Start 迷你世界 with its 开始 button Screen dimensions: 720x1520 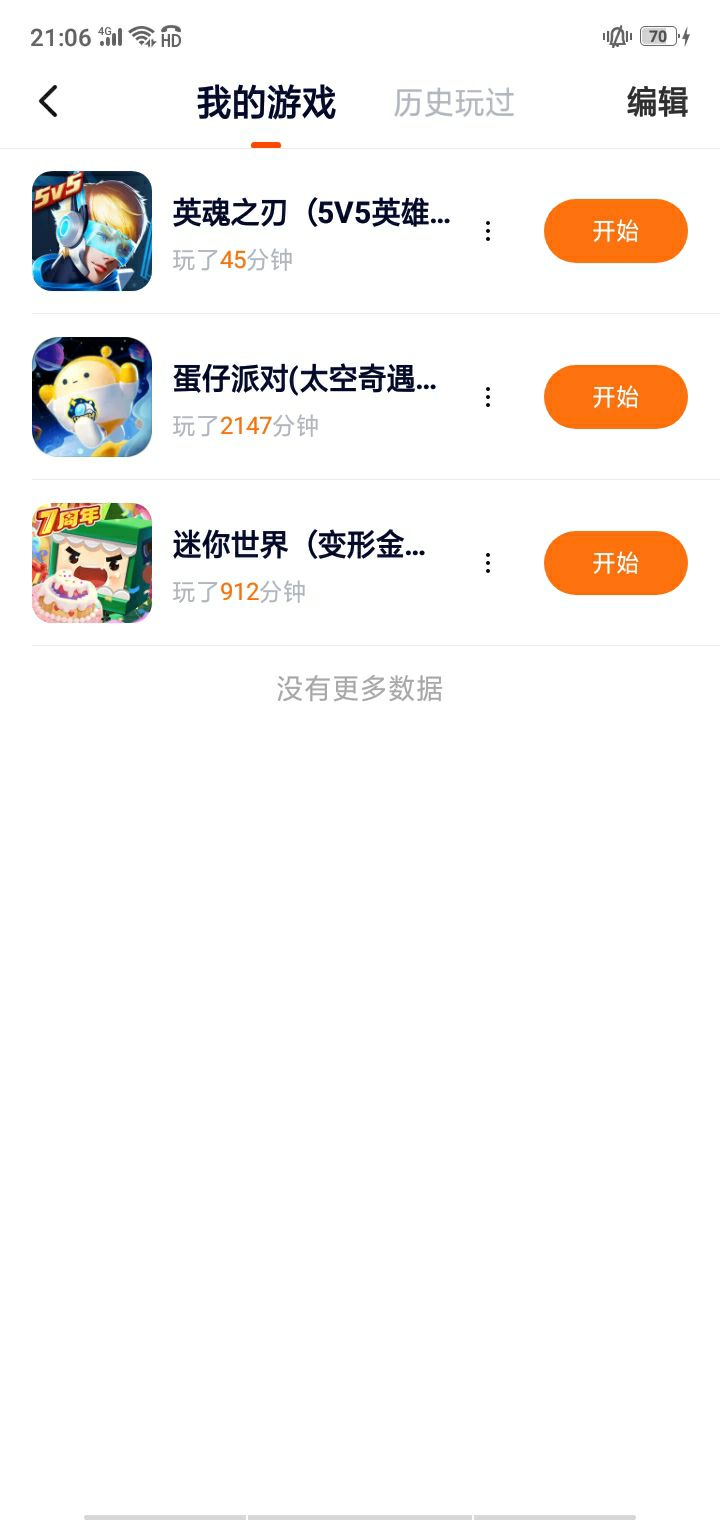click(x=615, y=563)
